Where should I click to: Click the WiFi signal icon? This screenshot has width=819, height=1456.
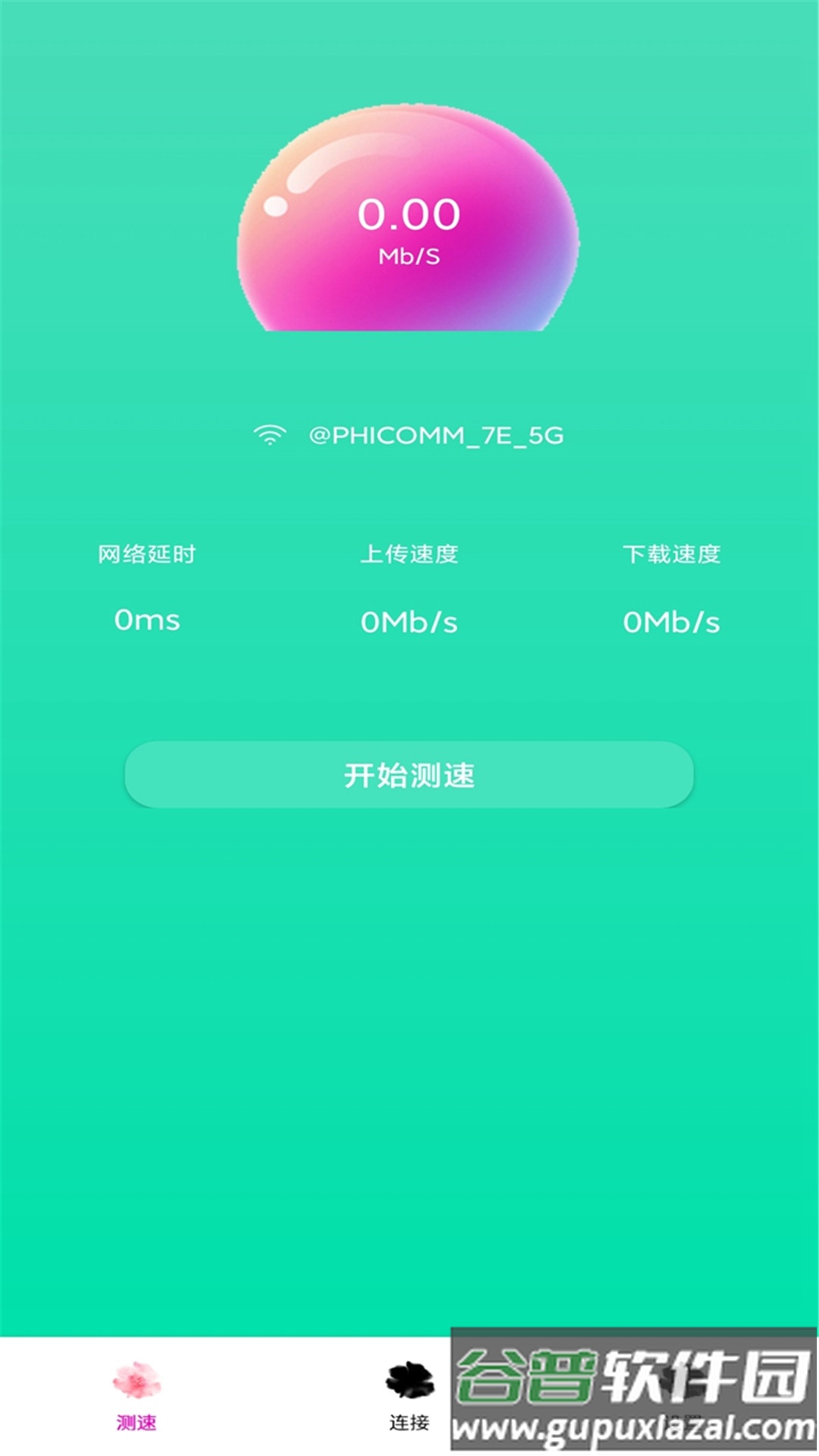(269, 435)
